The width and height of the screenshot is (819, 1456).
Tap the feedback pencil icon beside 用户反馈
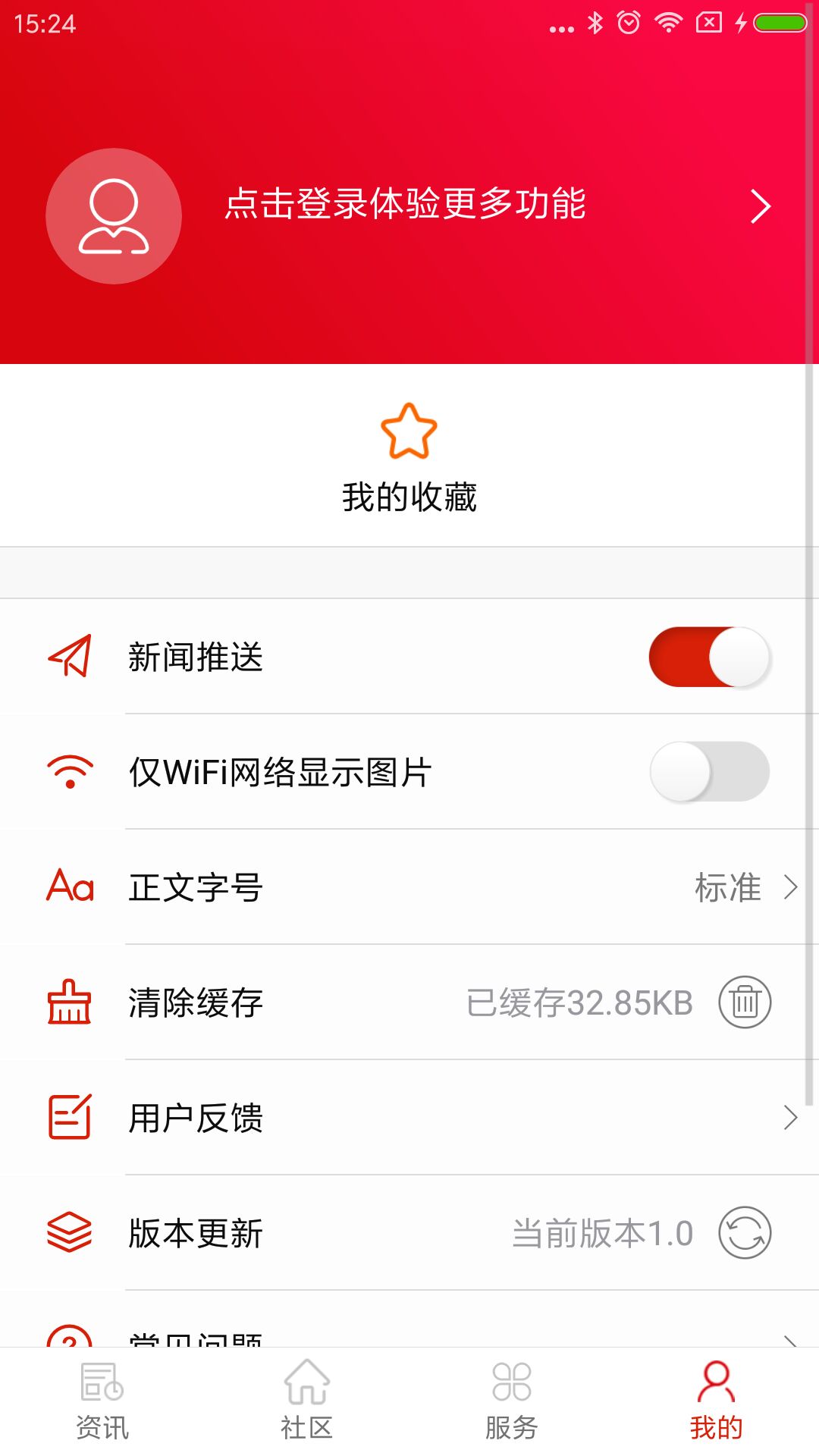69,1116
